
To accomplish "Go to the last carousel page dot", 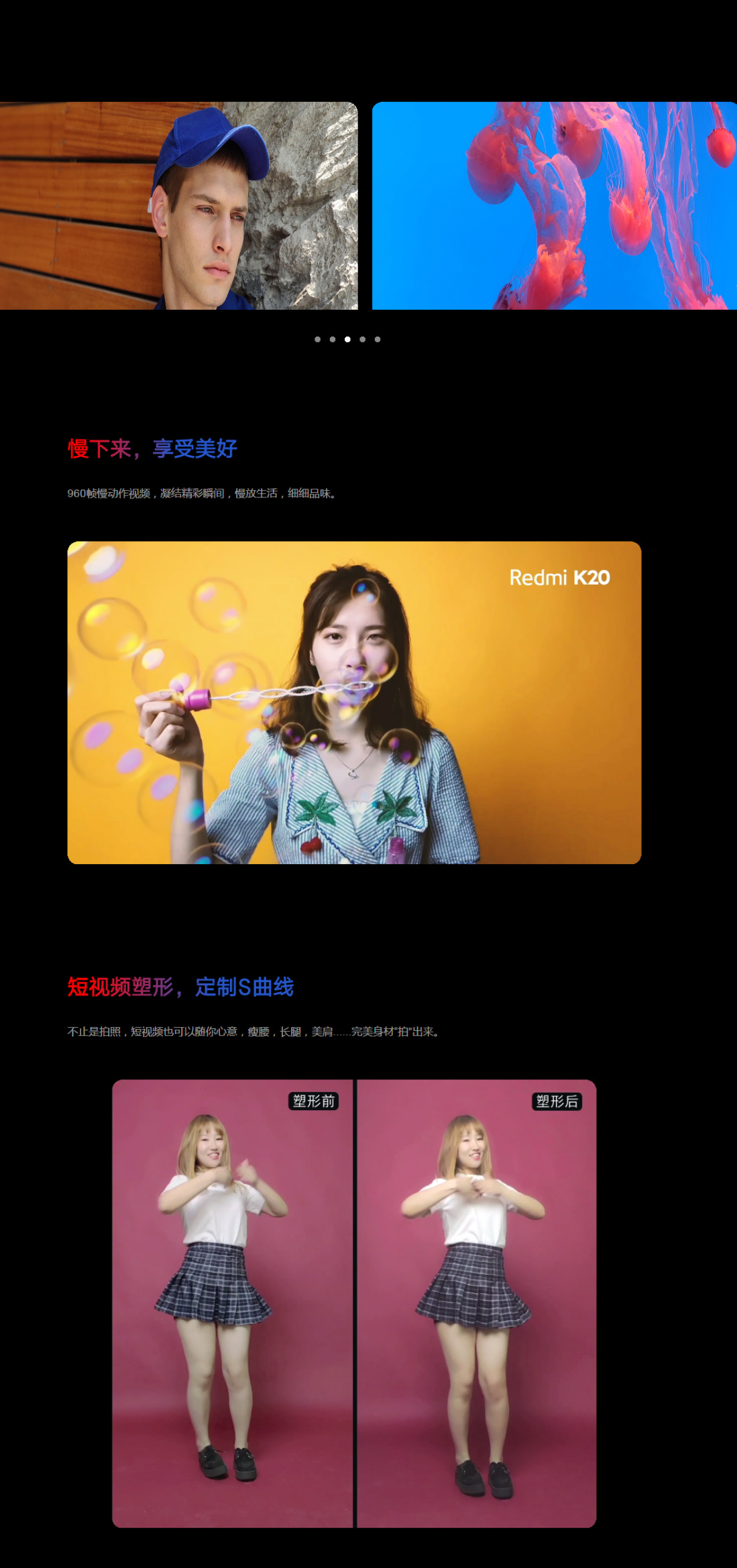I will pos(378,339).
